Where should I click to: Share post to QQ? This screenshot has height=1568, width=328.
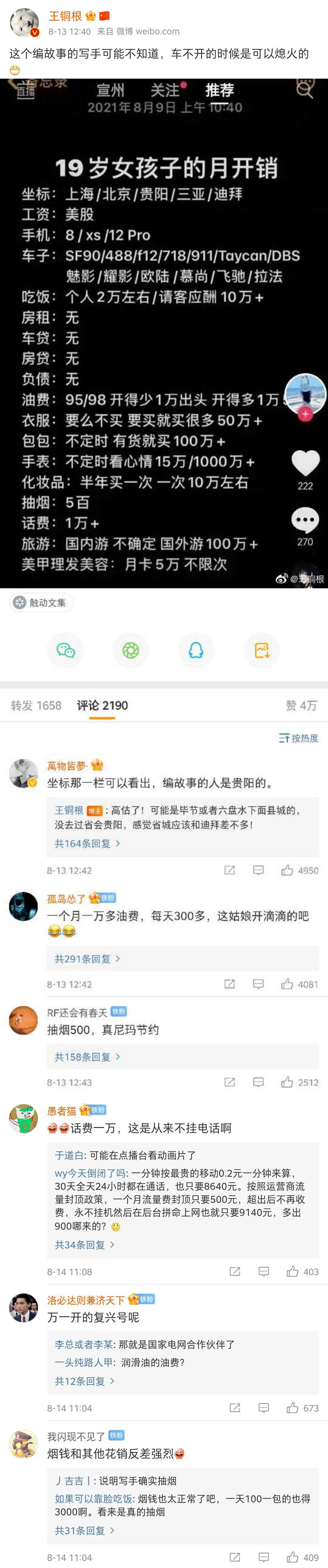point(196,650)
